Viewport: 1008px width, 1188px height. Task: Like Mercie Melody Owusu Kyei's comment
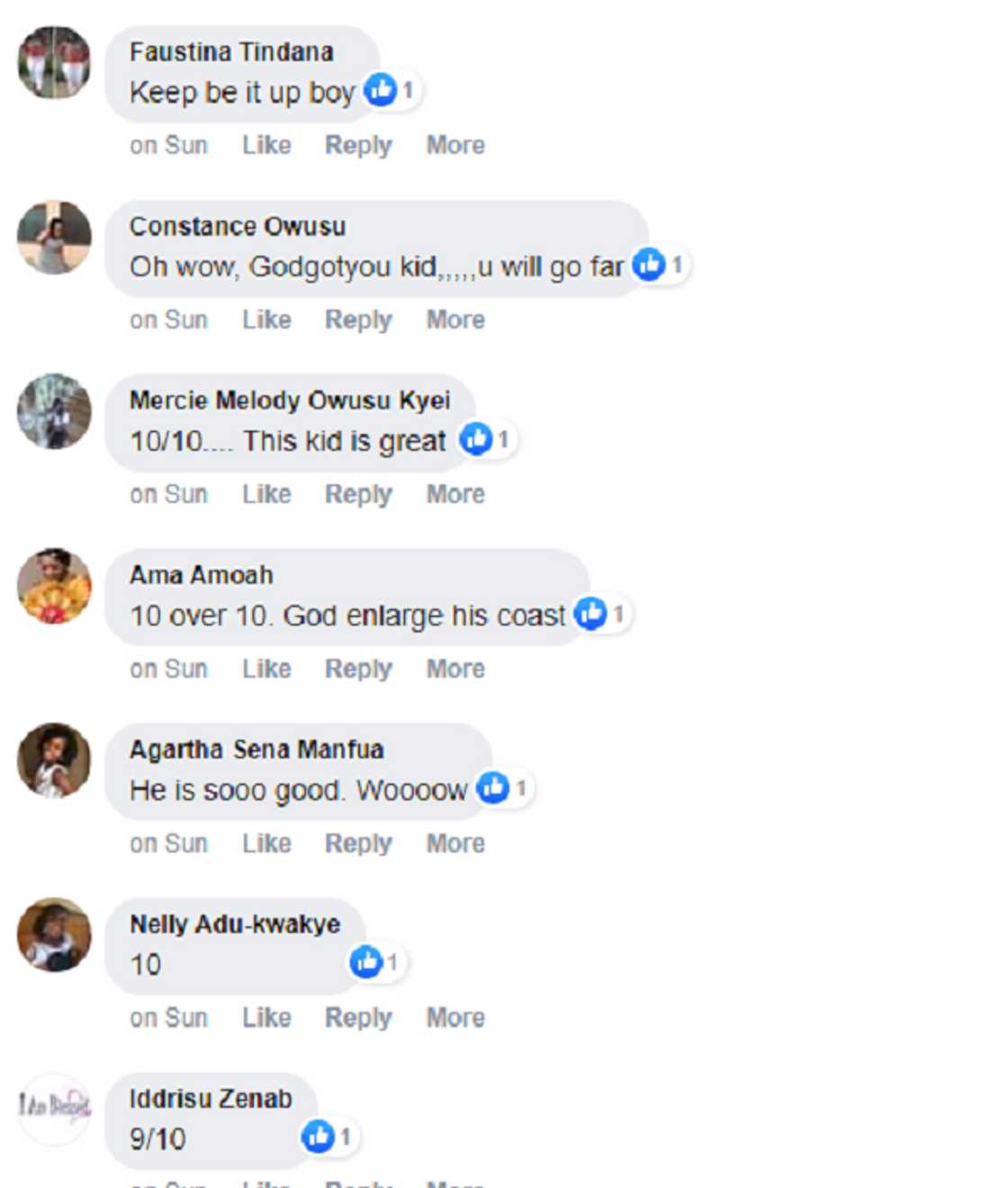266,494
